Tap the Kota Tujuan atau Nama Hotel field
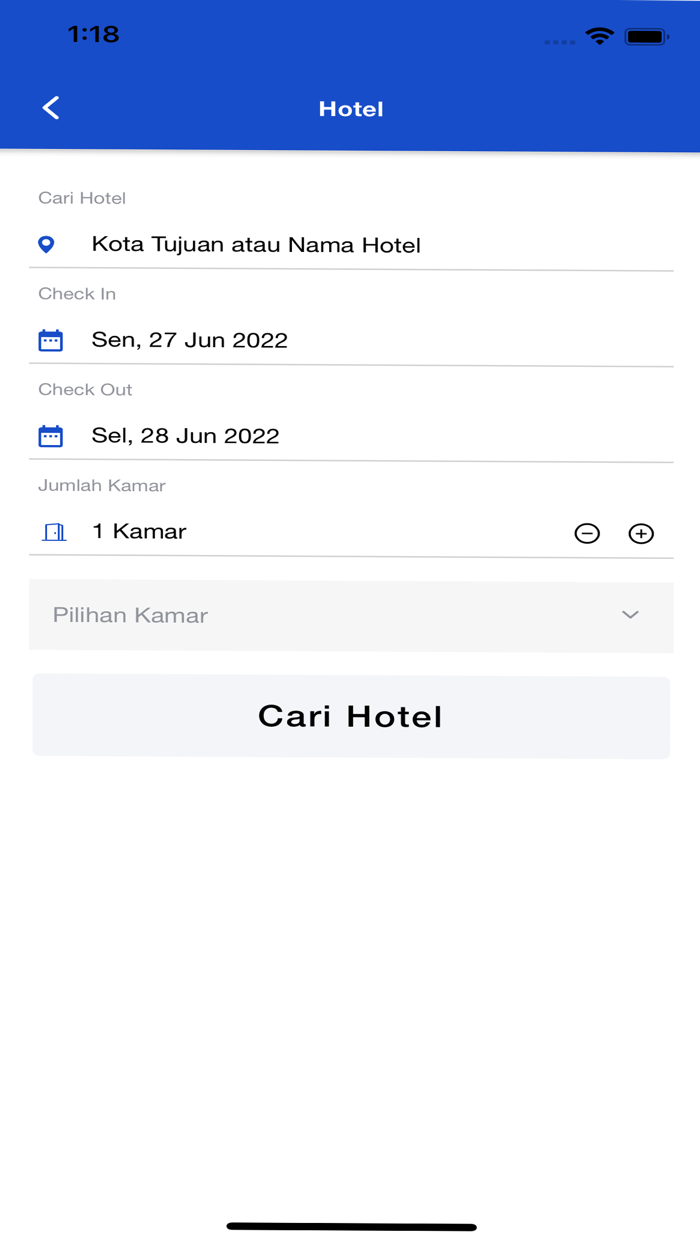The image size is (700, 1244). coord(256,245)
